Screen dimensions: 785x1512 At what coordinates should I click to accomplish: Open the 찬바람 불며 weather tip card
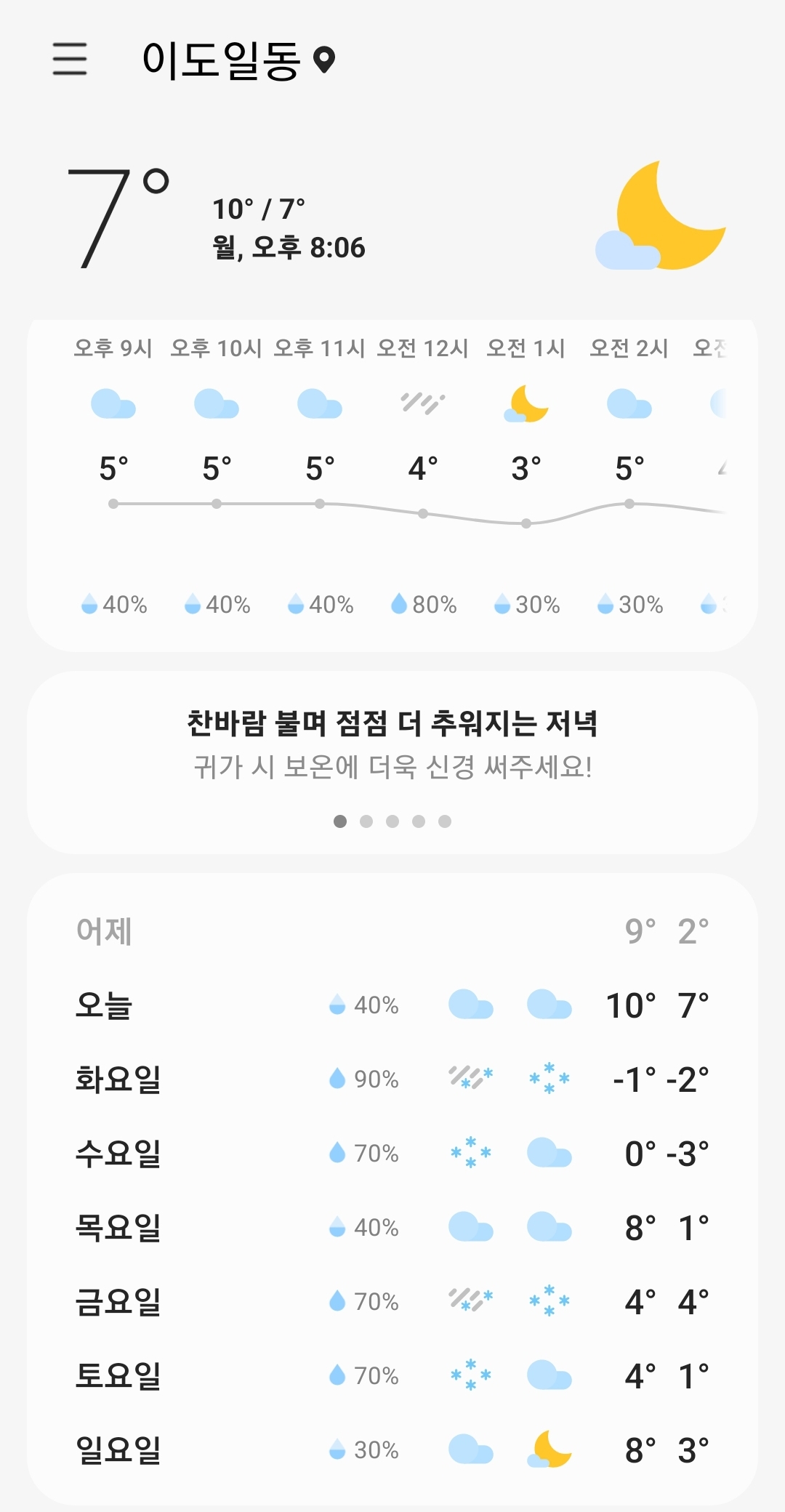tap(392, 744)
